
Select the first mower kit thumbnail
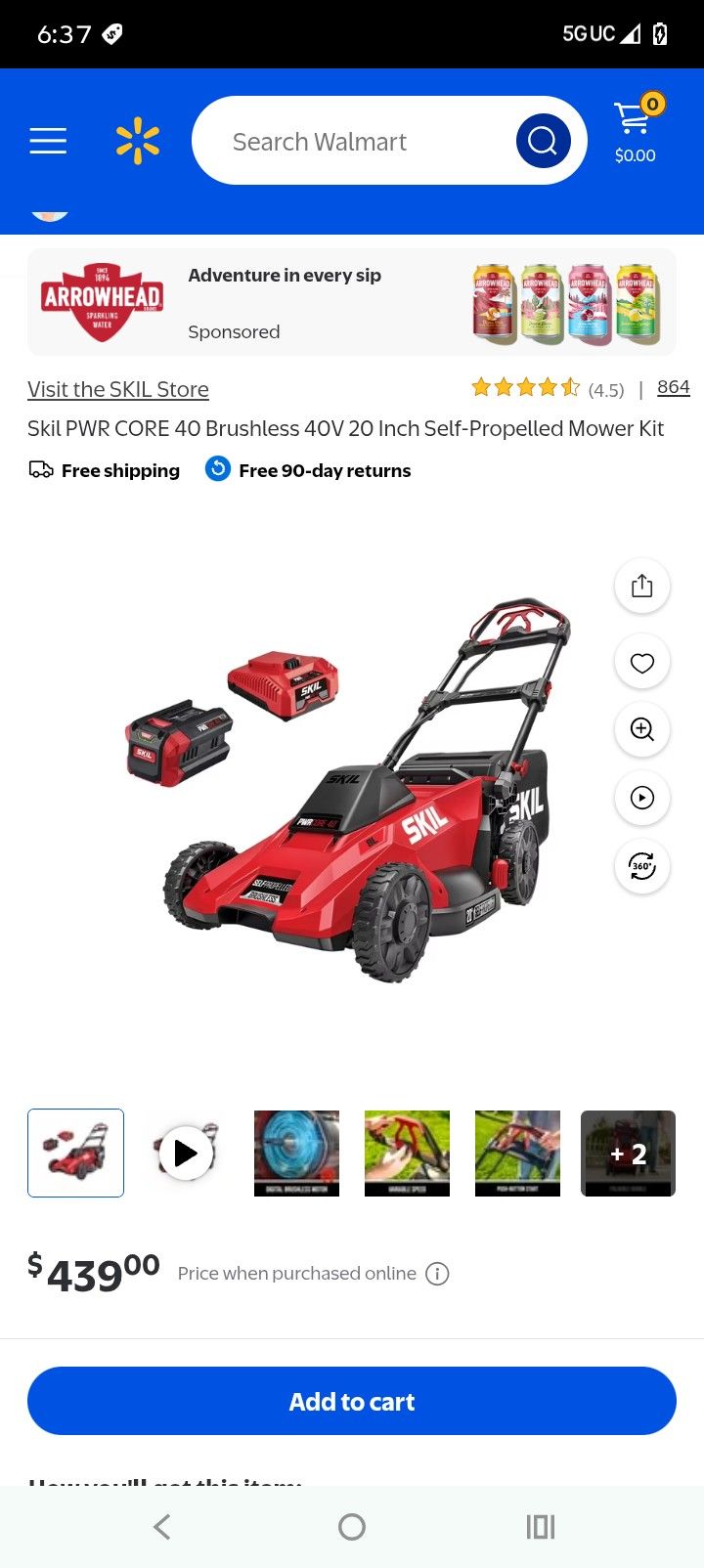pyautogui.click(x=76, y=1153)
